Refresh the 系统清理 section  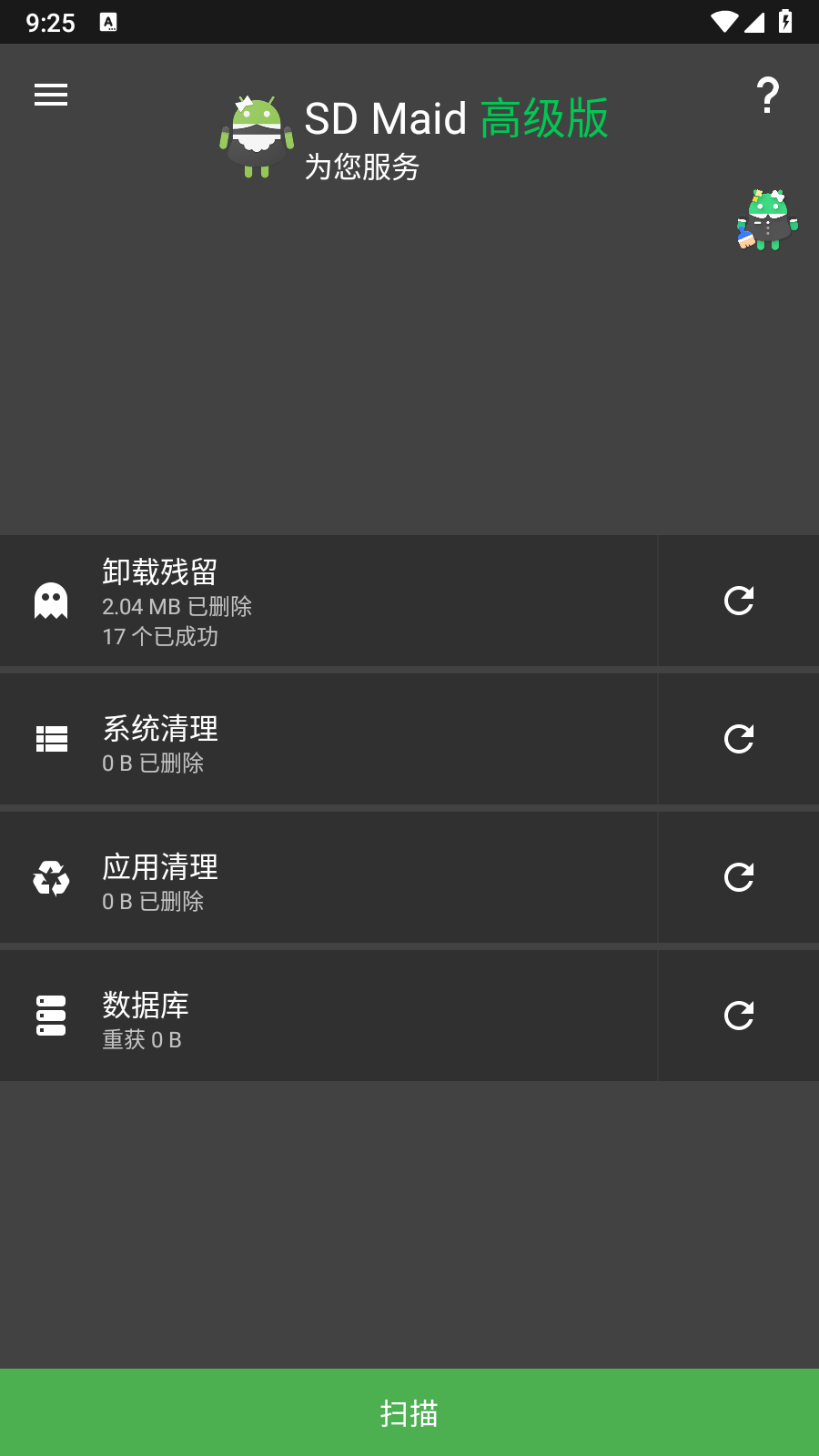point(738,738)
